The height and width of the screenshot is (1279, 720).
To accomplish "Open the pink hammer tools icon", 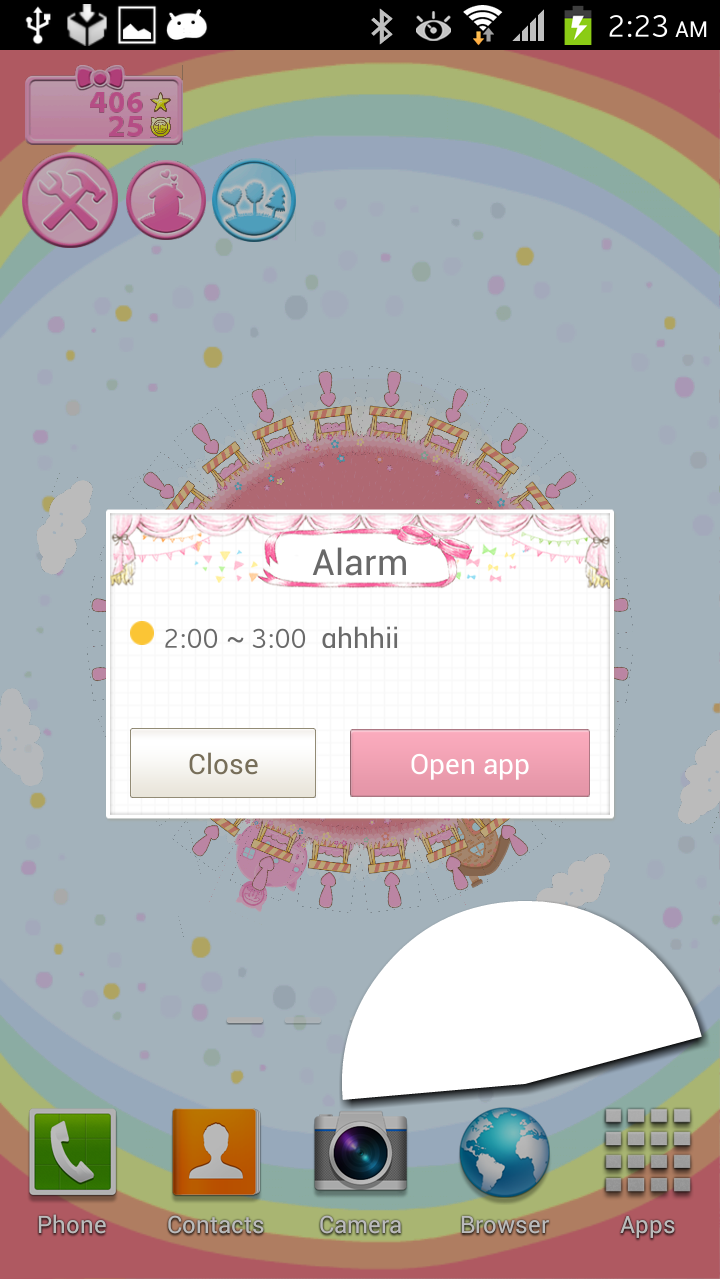I will [x=69, y=200].
